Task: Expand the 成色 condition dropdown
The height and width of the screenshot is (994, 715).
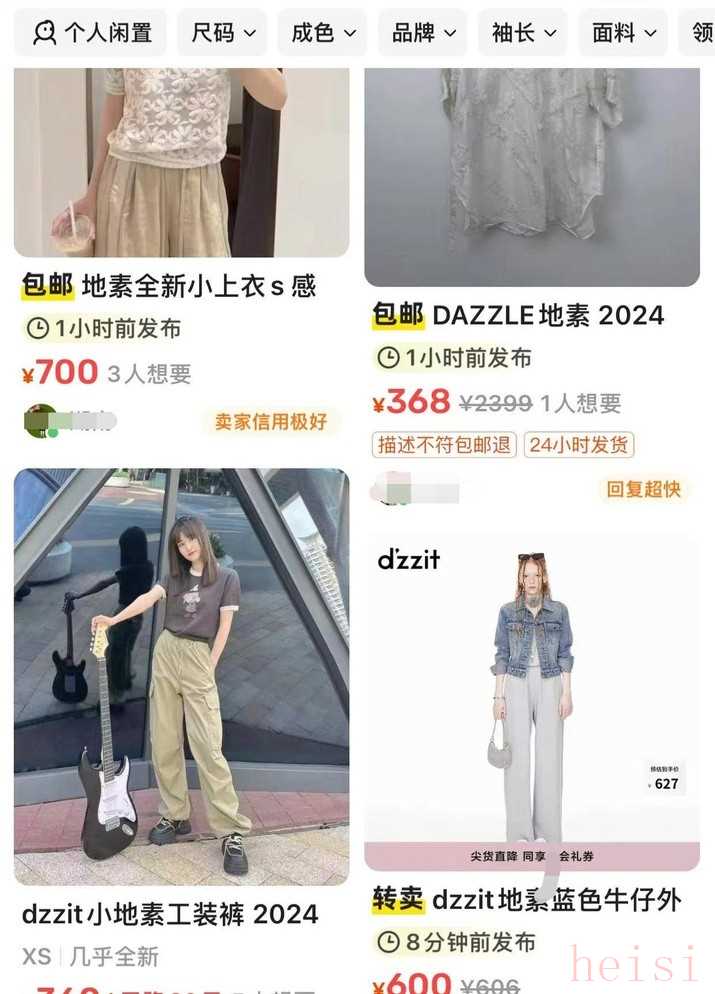Action: [x=322, y=33]
